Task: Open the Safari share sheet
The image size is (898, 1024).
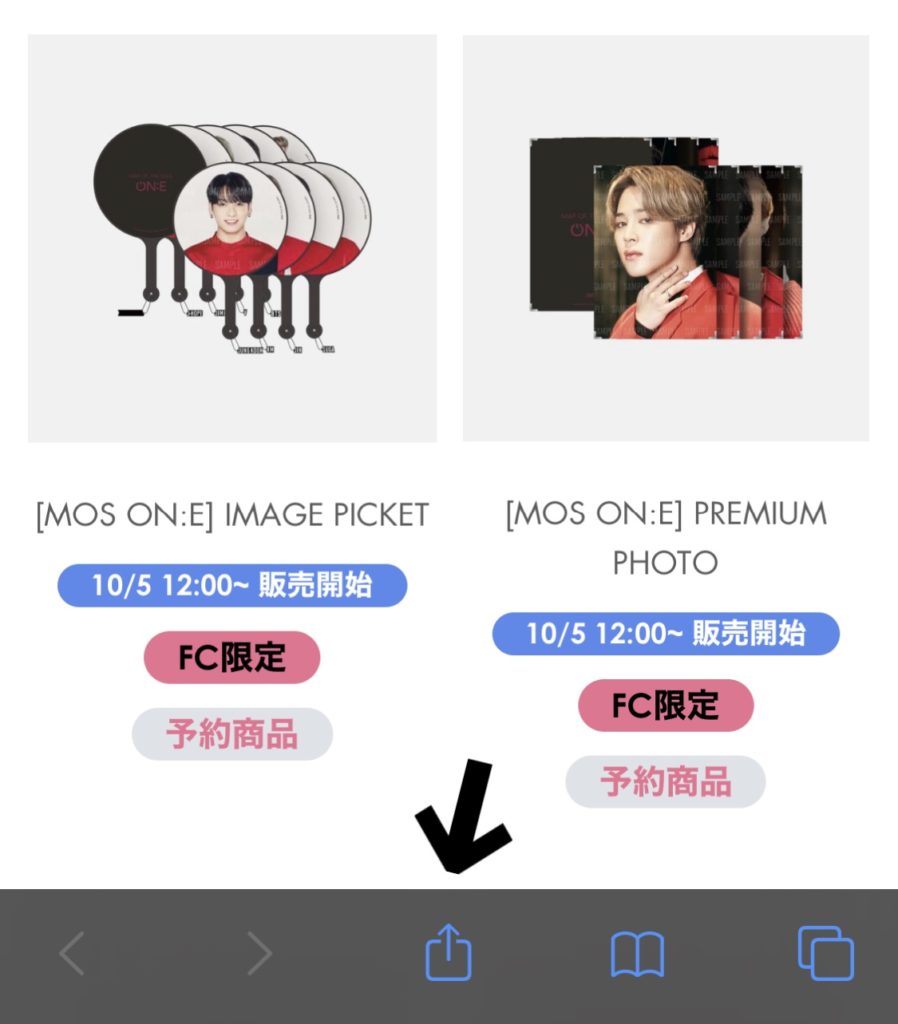Action: [x=448, y=953]
